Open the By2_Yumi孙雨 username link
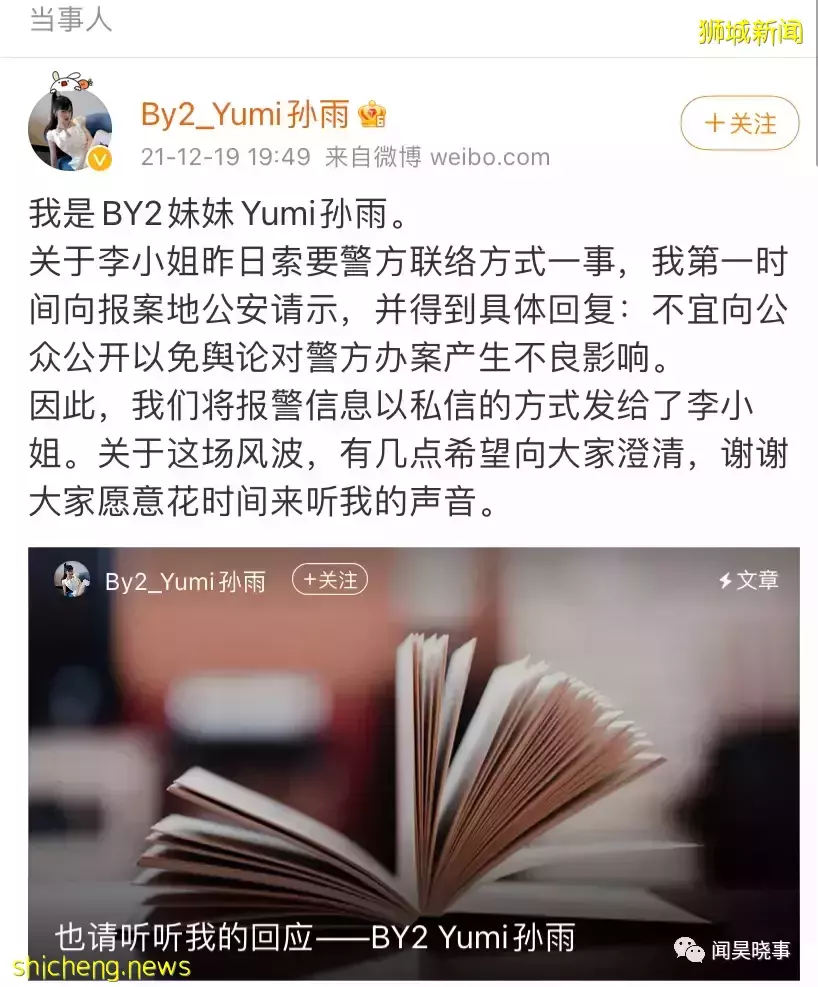The image size is (818, 987). [x=244, y=115]
